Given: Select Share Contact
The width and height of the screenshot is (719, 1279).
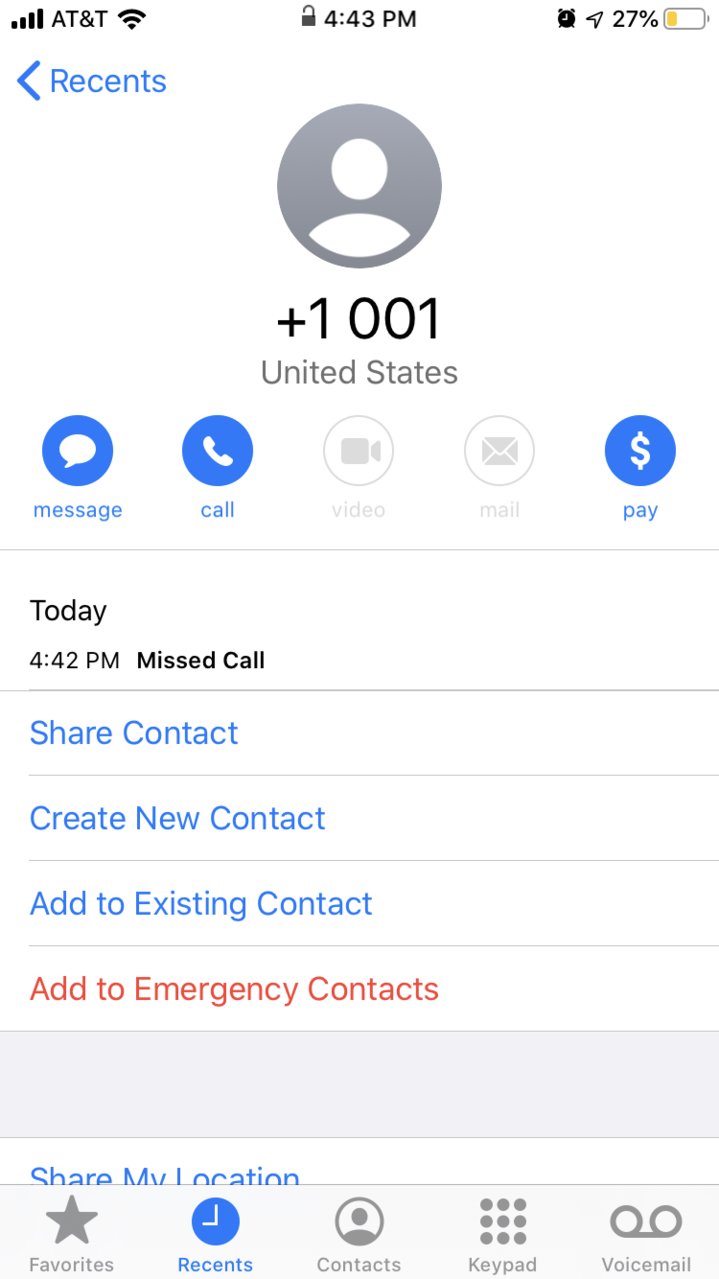Looking at the screenshot, I should coord(359,733).
